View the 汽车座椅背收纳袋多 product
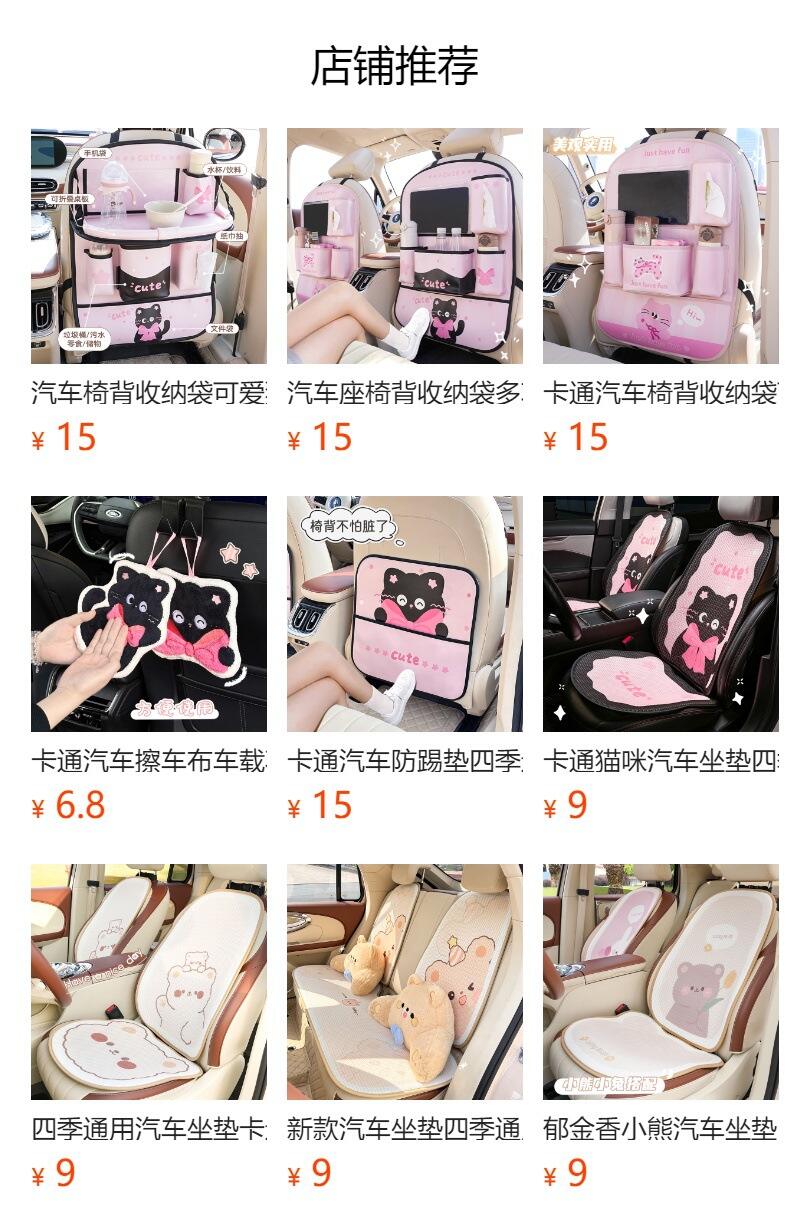 pyautogui.click(x=404, y=246)
